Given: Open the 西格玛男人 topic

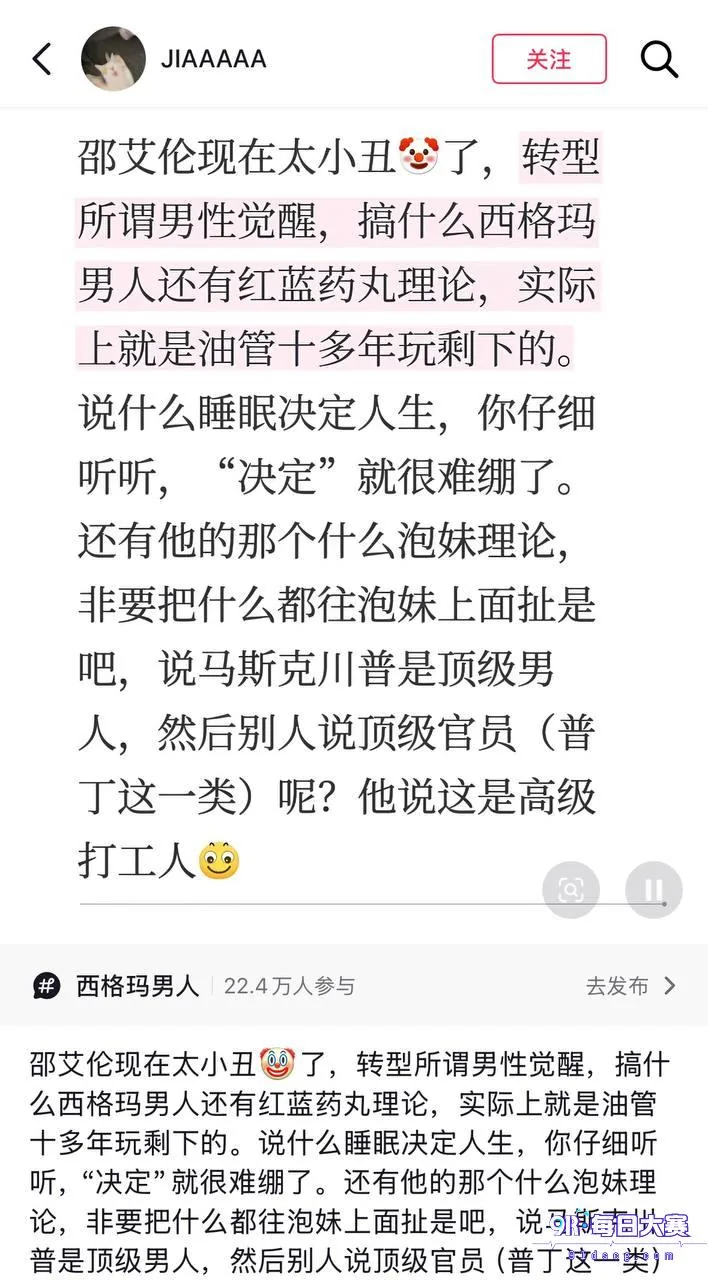Looking at the screenshot, I should point(138,986).
